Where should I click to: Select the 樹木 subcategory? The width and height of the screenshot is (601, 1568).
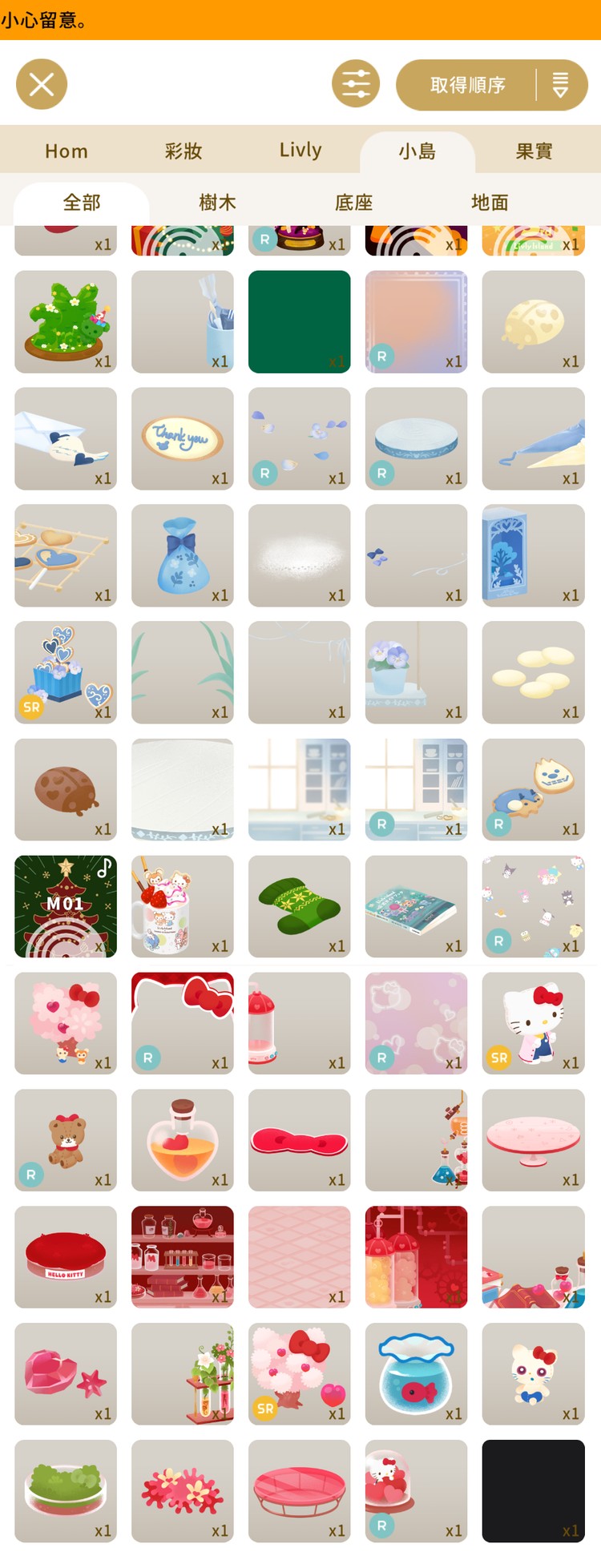click(x=218, y=203)
